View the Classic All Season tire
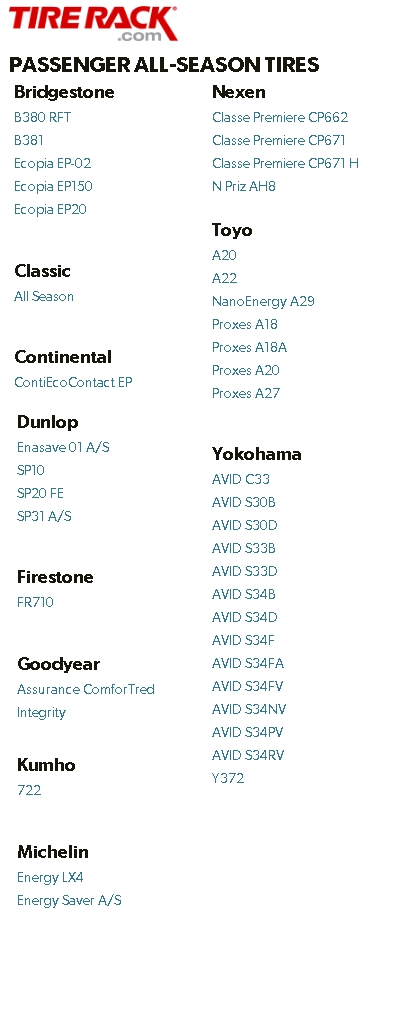 coord(44,296)
